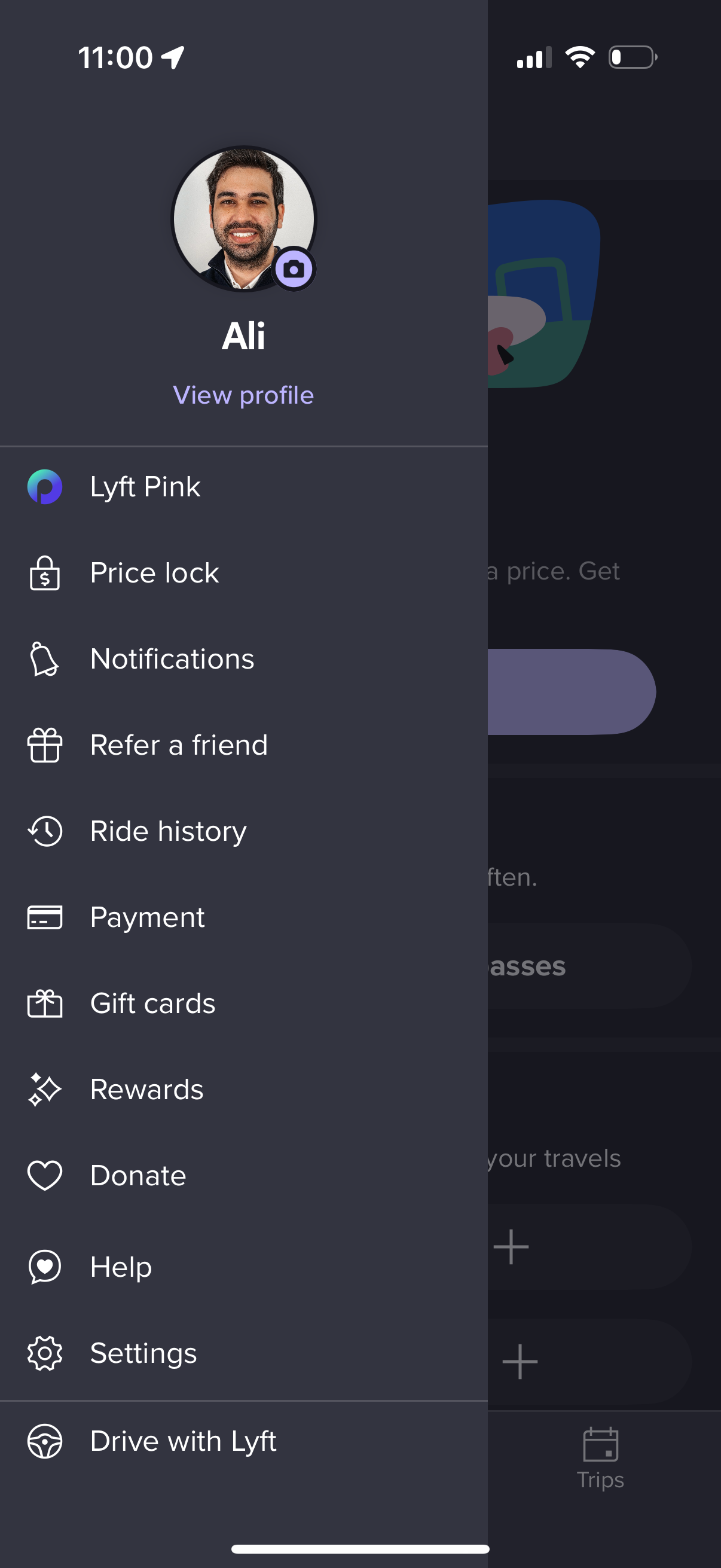Screen dimensions: 721x1568
Task: Open Settings with the gear icon
Action: [x=44, y=1353]
